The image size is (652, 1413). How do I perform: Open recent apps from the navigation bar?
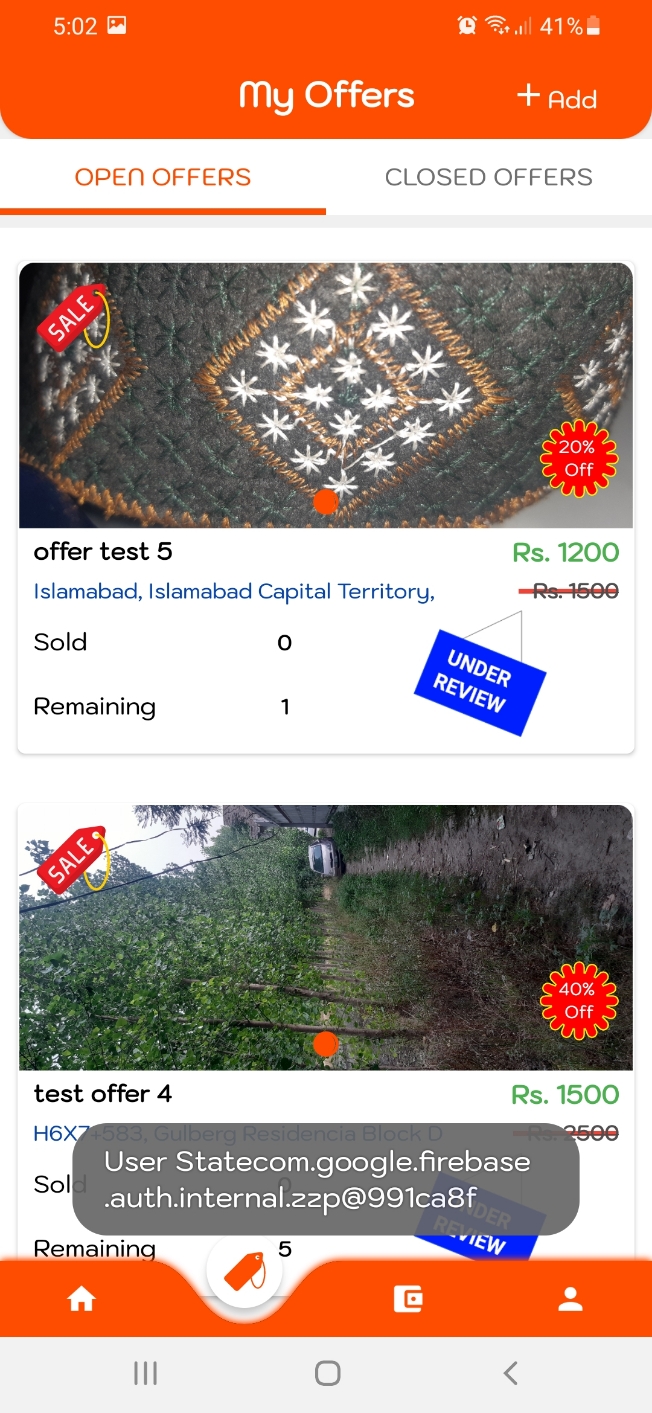coord(146,1373)
